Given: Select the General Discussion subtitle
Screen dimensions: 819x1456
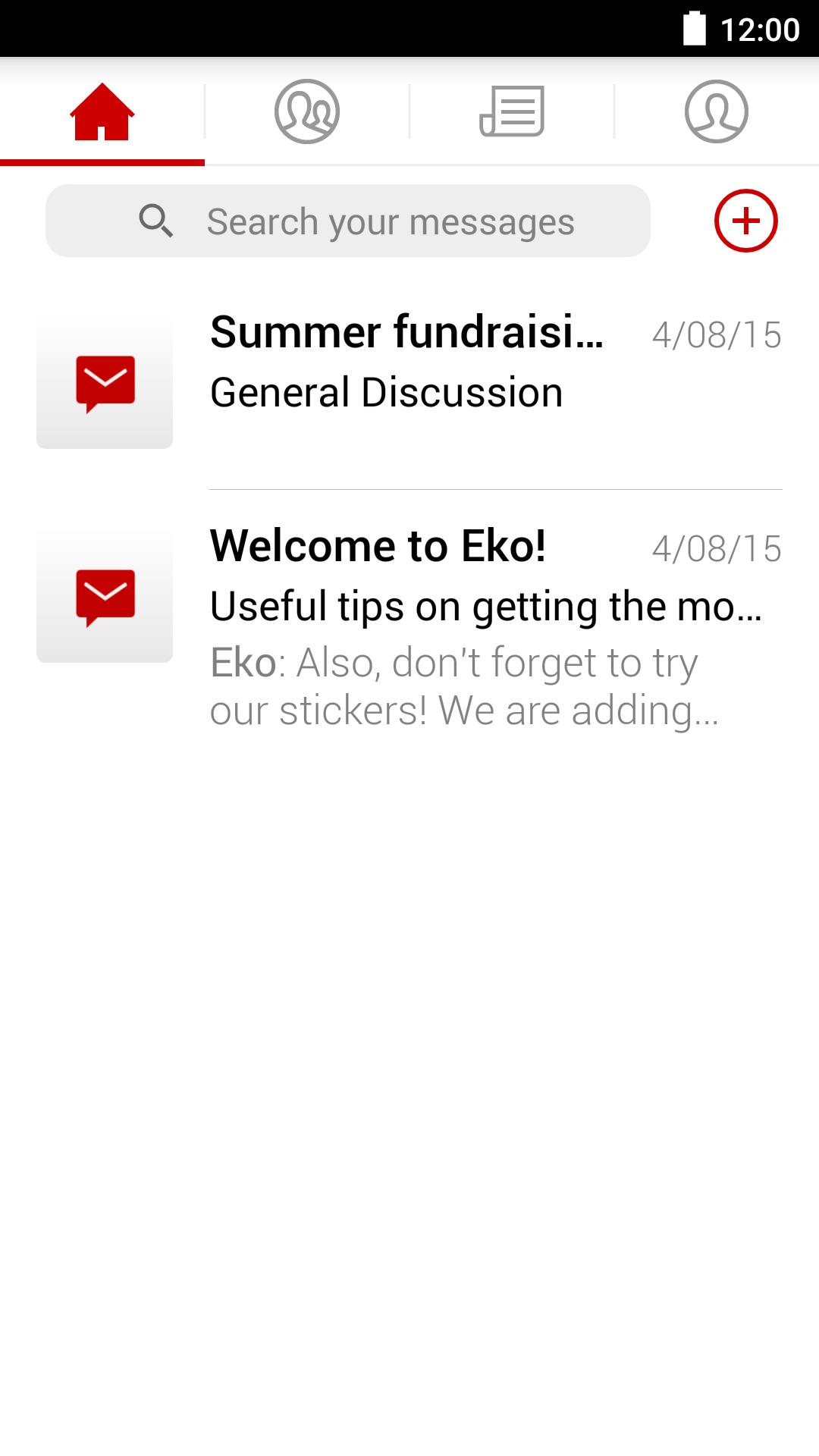Looking at the screenshot, I should 387,392.
